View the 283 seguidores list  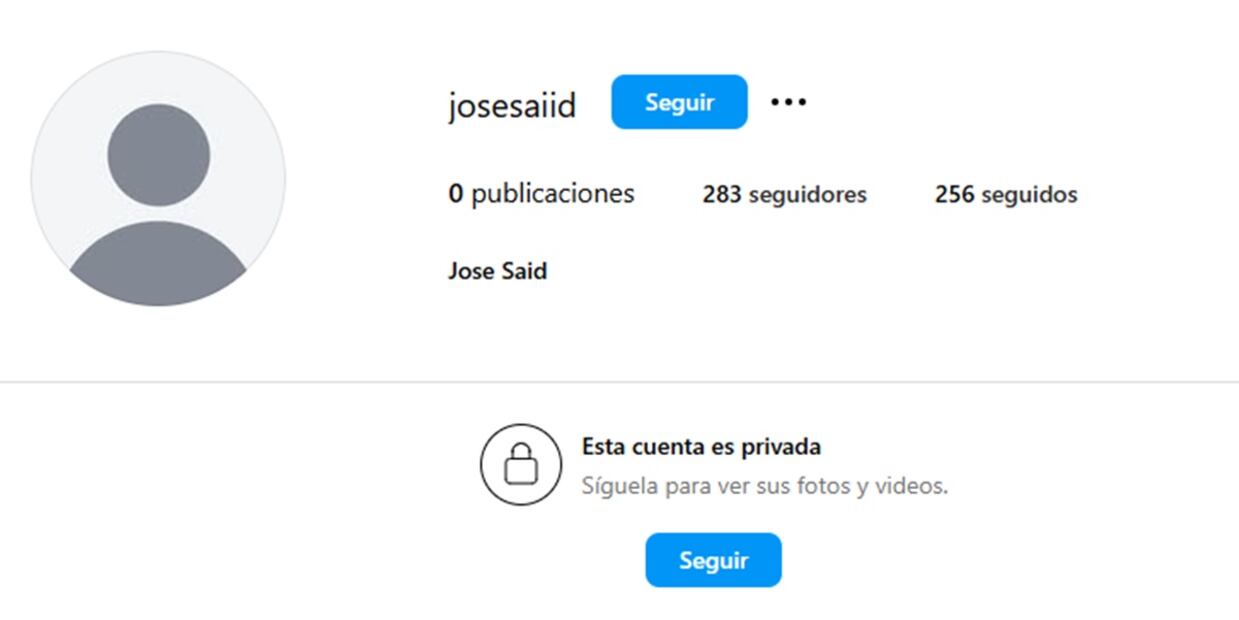[x=784, y=194]
